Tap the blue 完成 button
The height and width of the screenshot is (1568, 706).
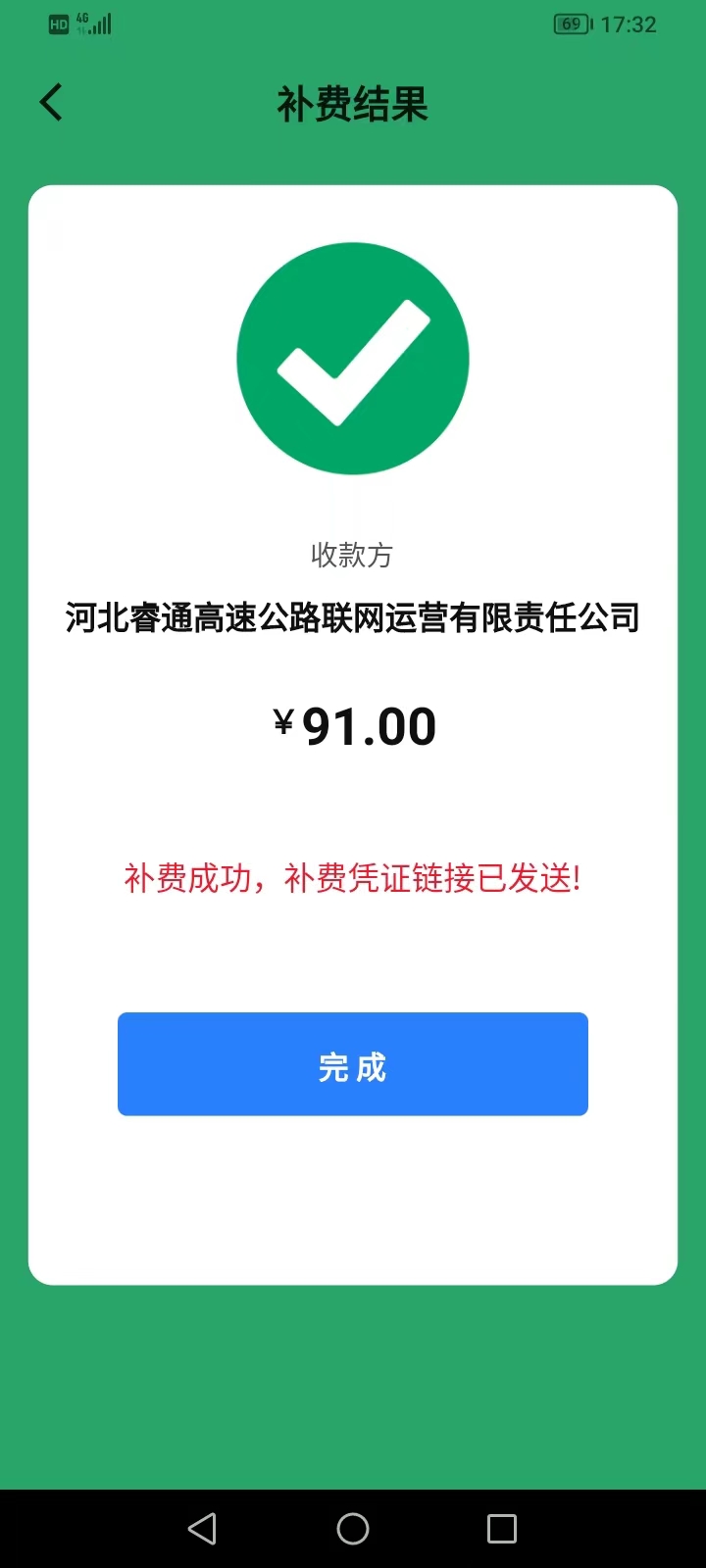point(353,1064)
